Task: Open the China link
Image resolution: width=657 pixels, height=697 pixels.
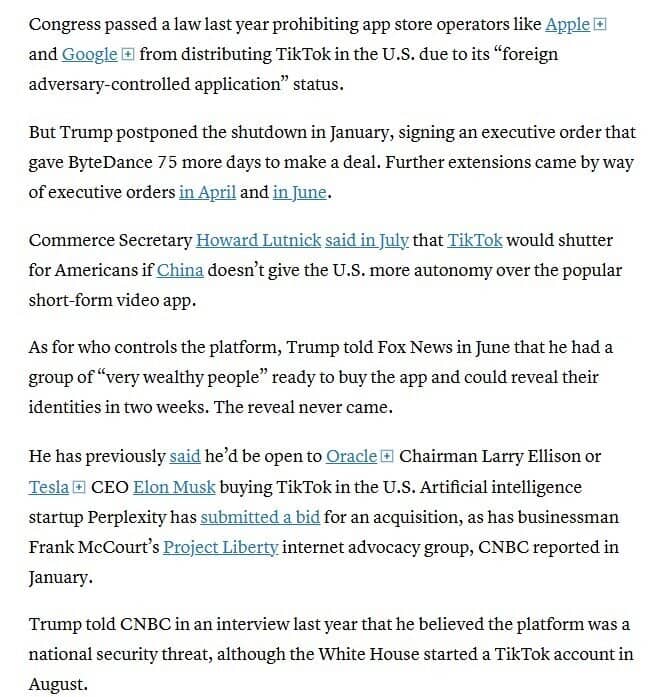Action: click(180, 270)
